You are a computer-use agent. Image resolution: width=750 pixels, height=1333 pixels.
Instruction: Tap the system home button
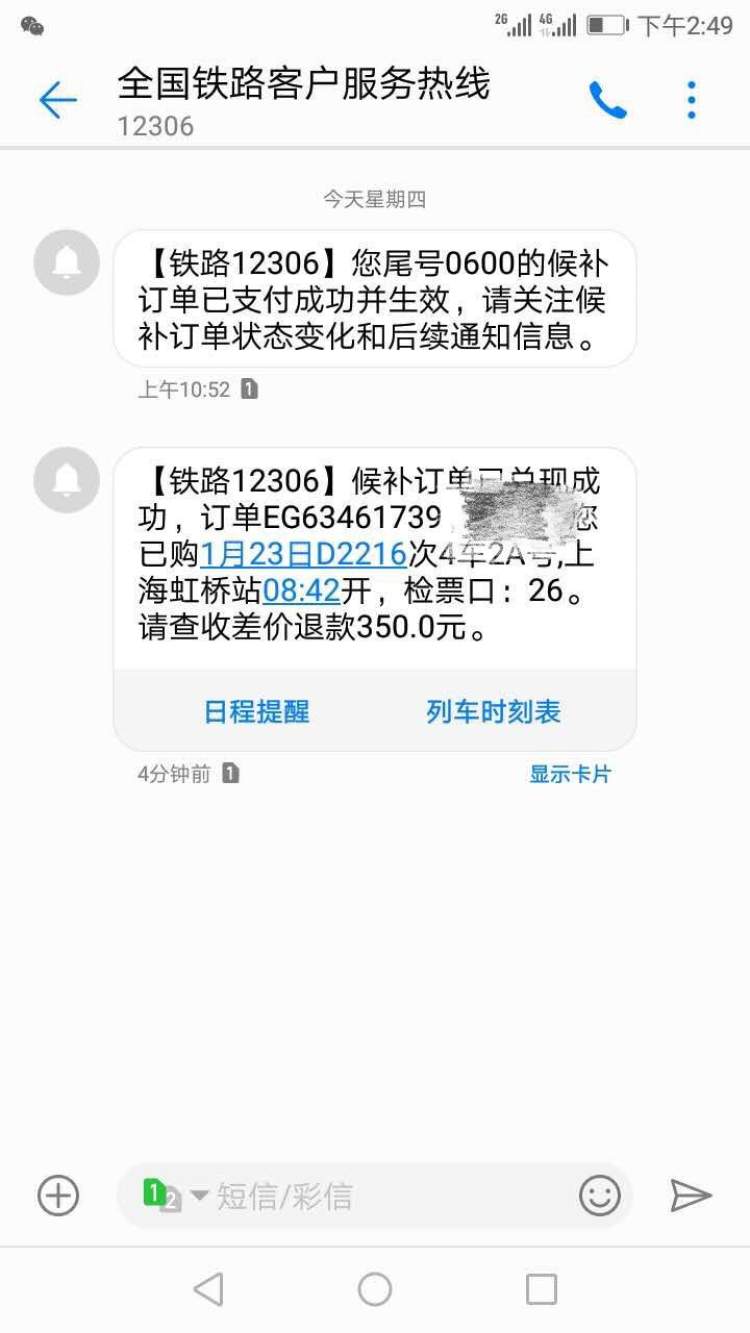[375, 1289]
